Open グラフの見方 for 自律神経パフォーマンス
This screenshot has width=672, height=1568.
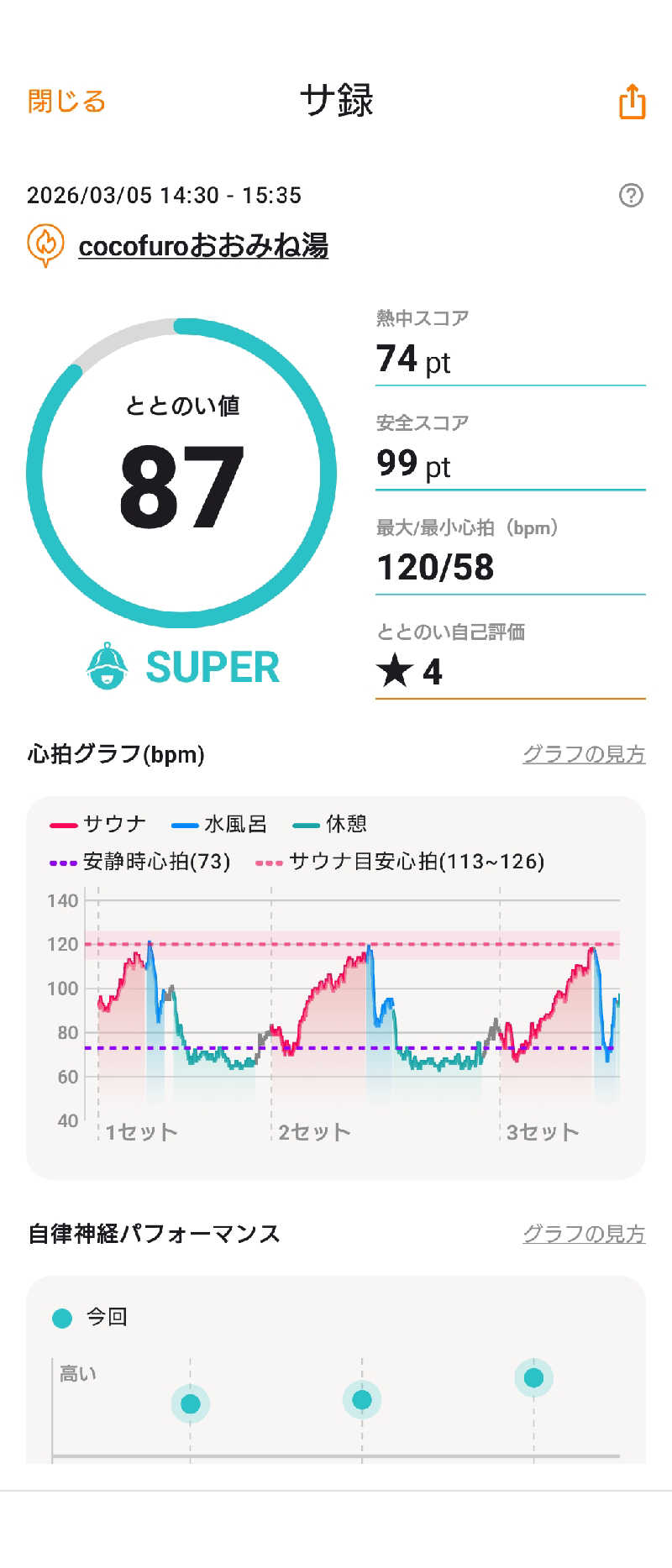pos(583,1234)
